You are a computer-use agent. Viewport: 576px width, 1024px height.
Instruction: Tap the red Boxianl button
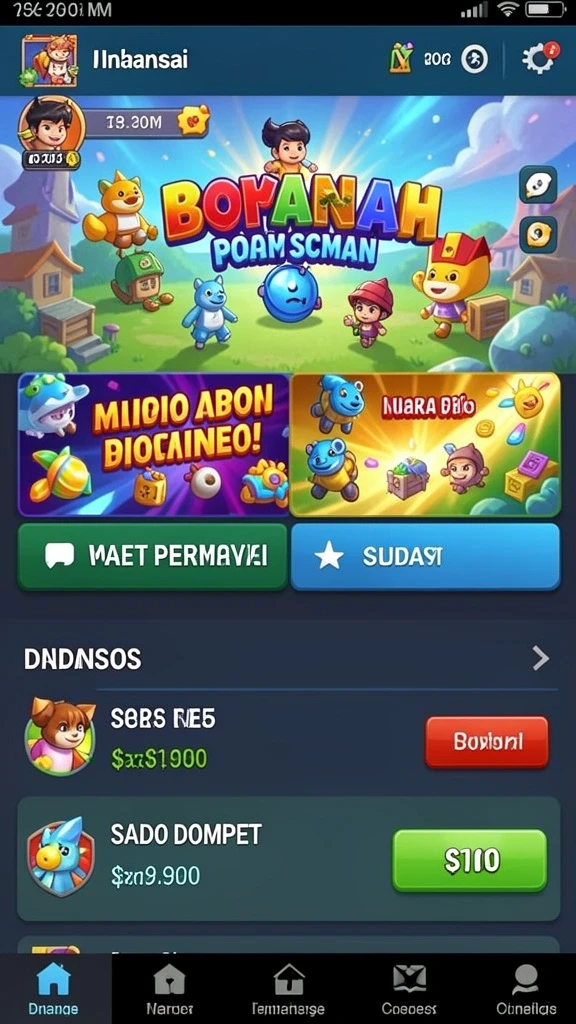487,742
